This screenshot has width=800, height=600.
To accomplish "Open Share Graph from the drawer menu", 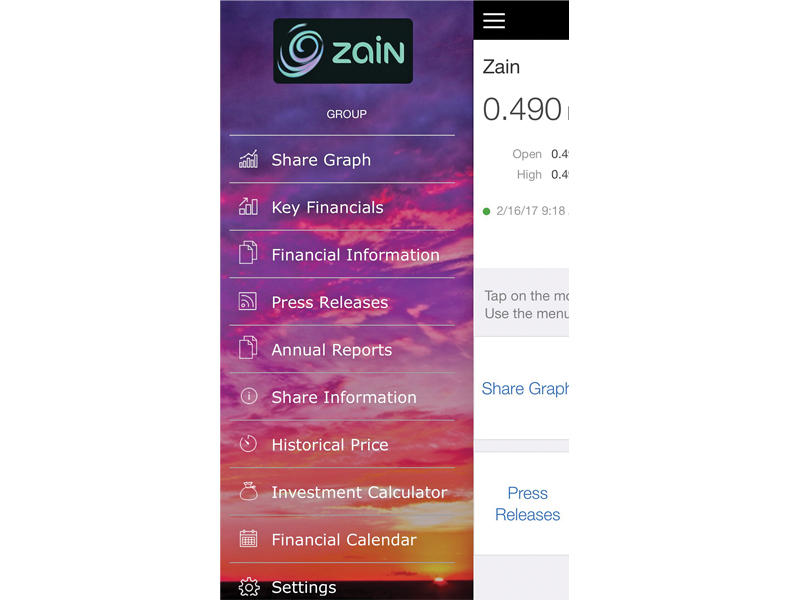I will click(x=321, y=160).
